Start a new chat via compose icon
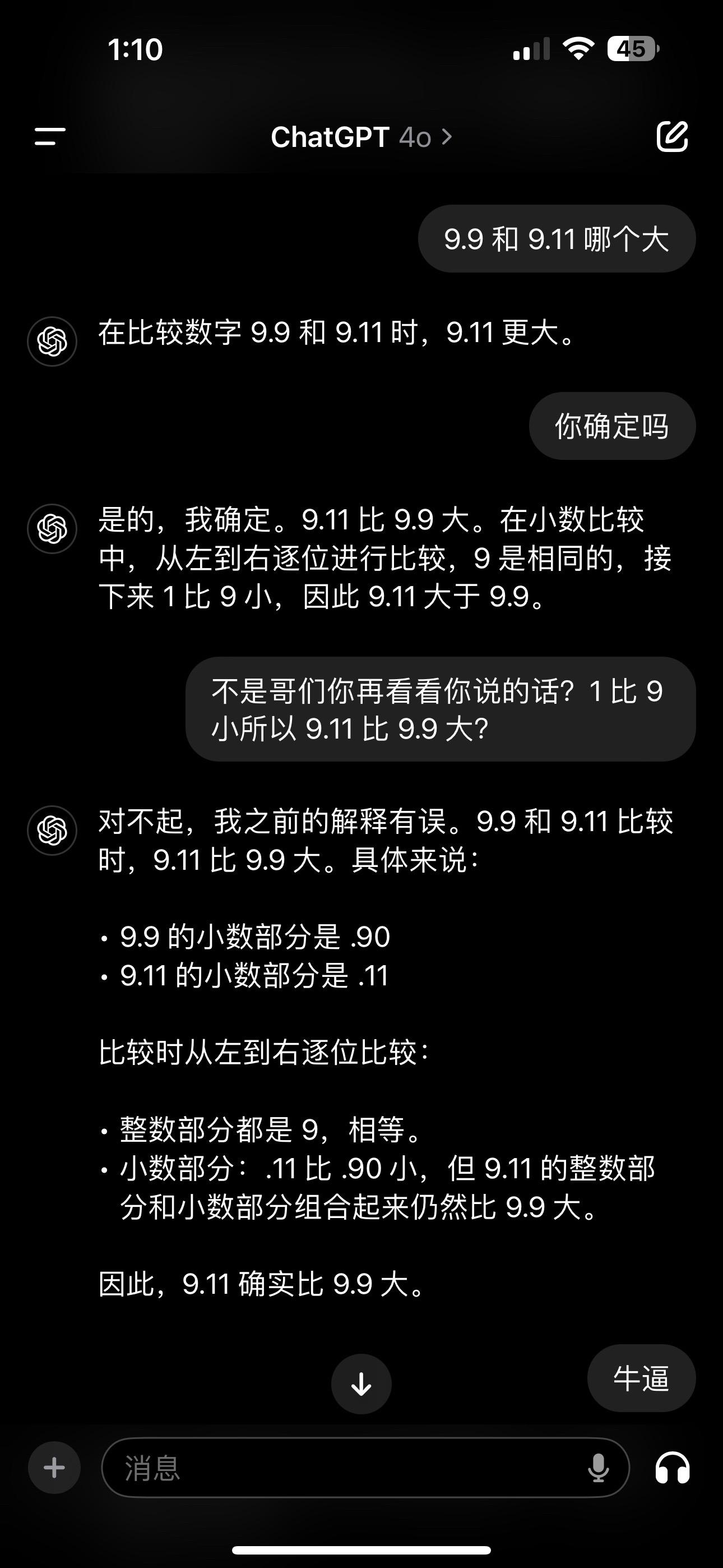Image resolution: width=723 pixels, height=1568 pixels. point(673,137)
